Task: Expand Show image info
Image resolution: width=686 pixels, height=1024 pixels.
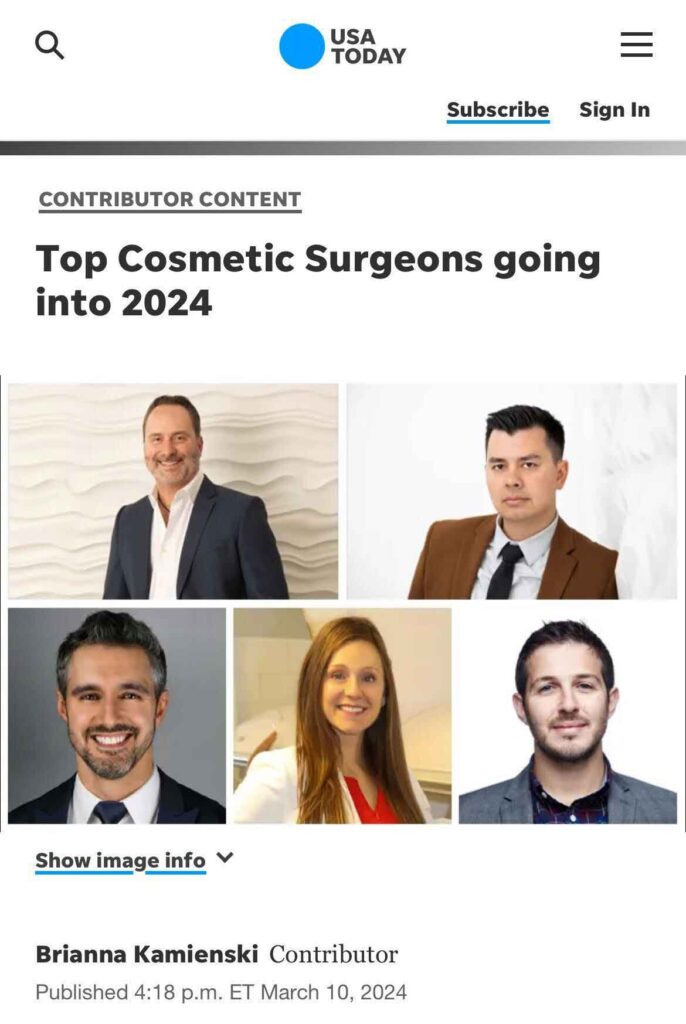Action: coord(134,860)
